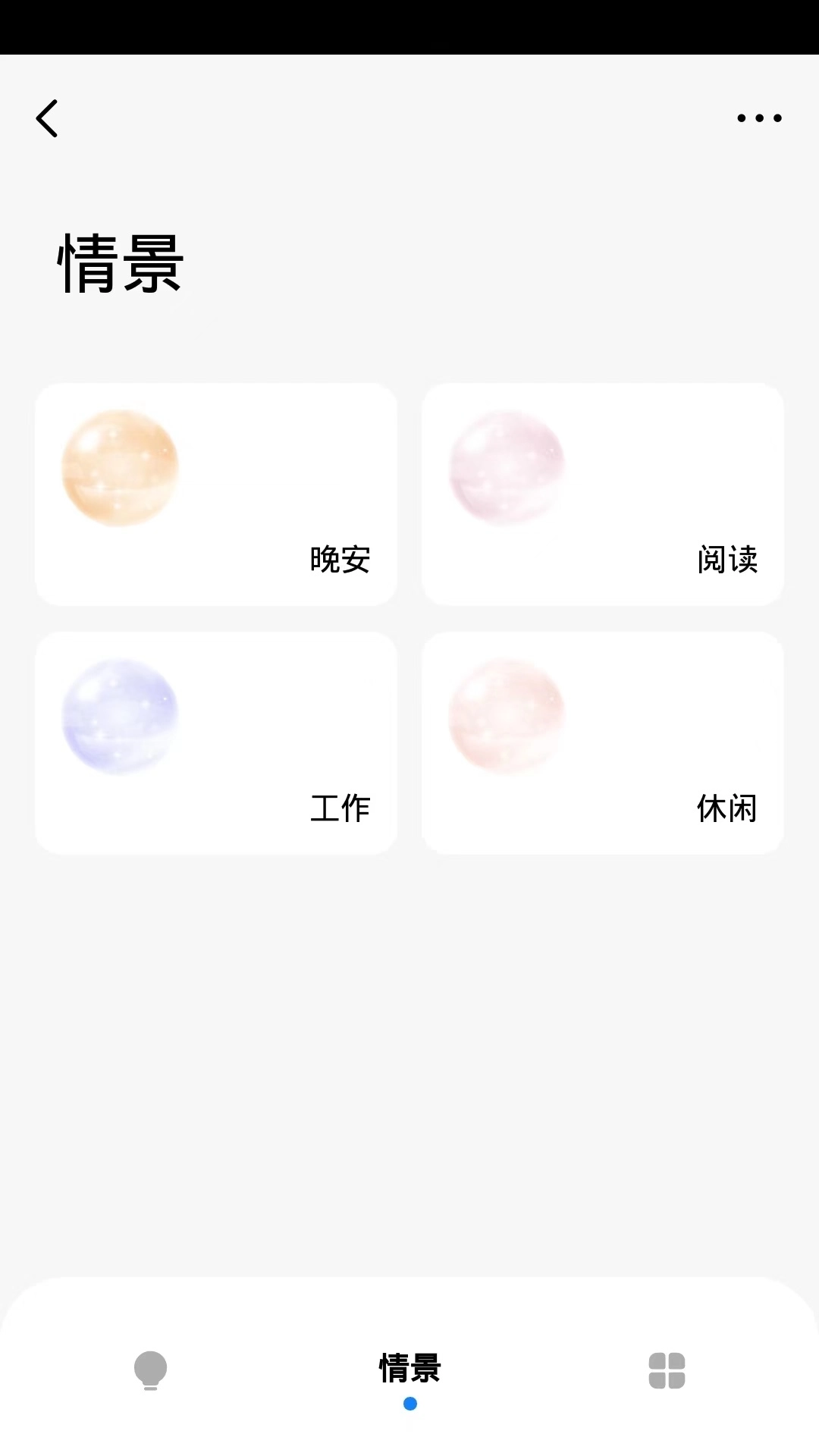Click the back arrow at the top left
819x1456 pixels.
(48, 119)
